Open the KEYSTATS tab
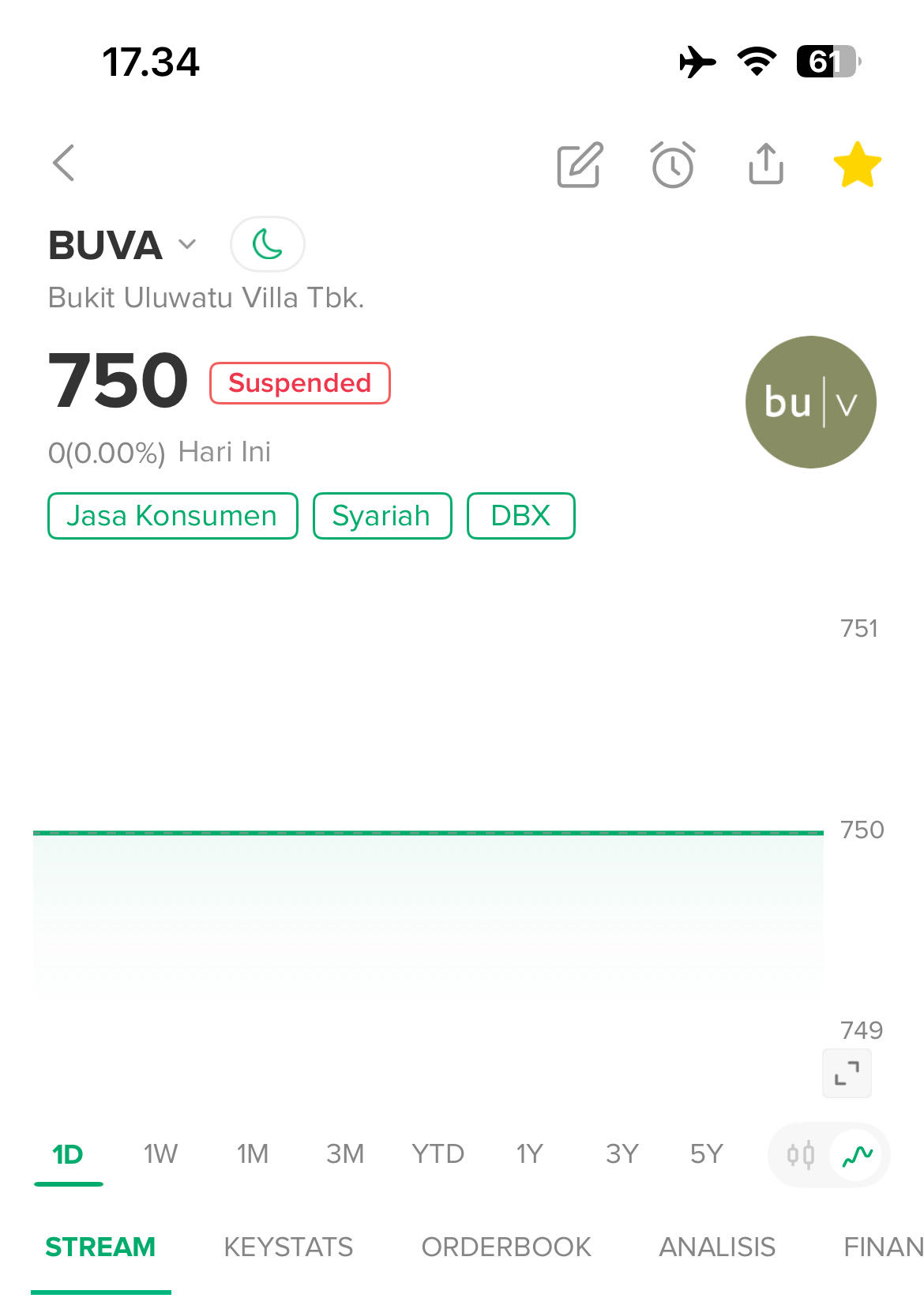 click(288, 1247)
